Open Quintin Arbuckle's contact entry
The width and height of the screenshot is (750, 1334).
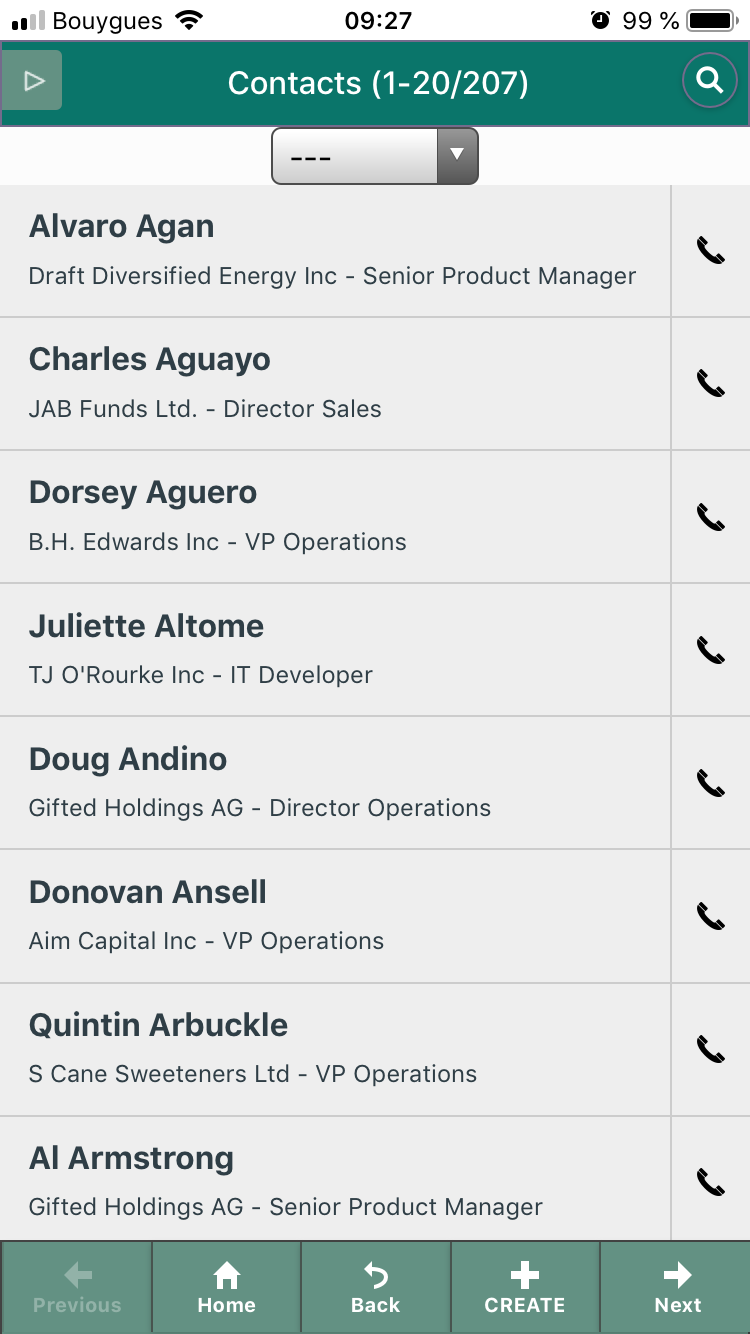pyautogui.click(x=335, y=1049)
